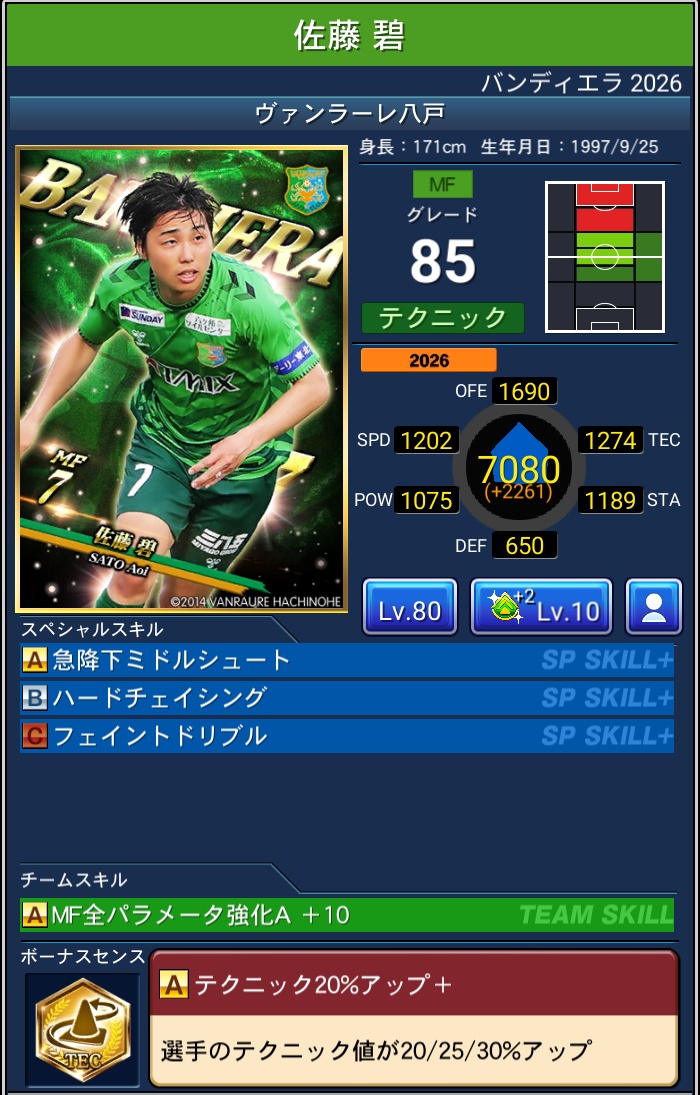View ハードチェイシング skill details

point(346,698)
